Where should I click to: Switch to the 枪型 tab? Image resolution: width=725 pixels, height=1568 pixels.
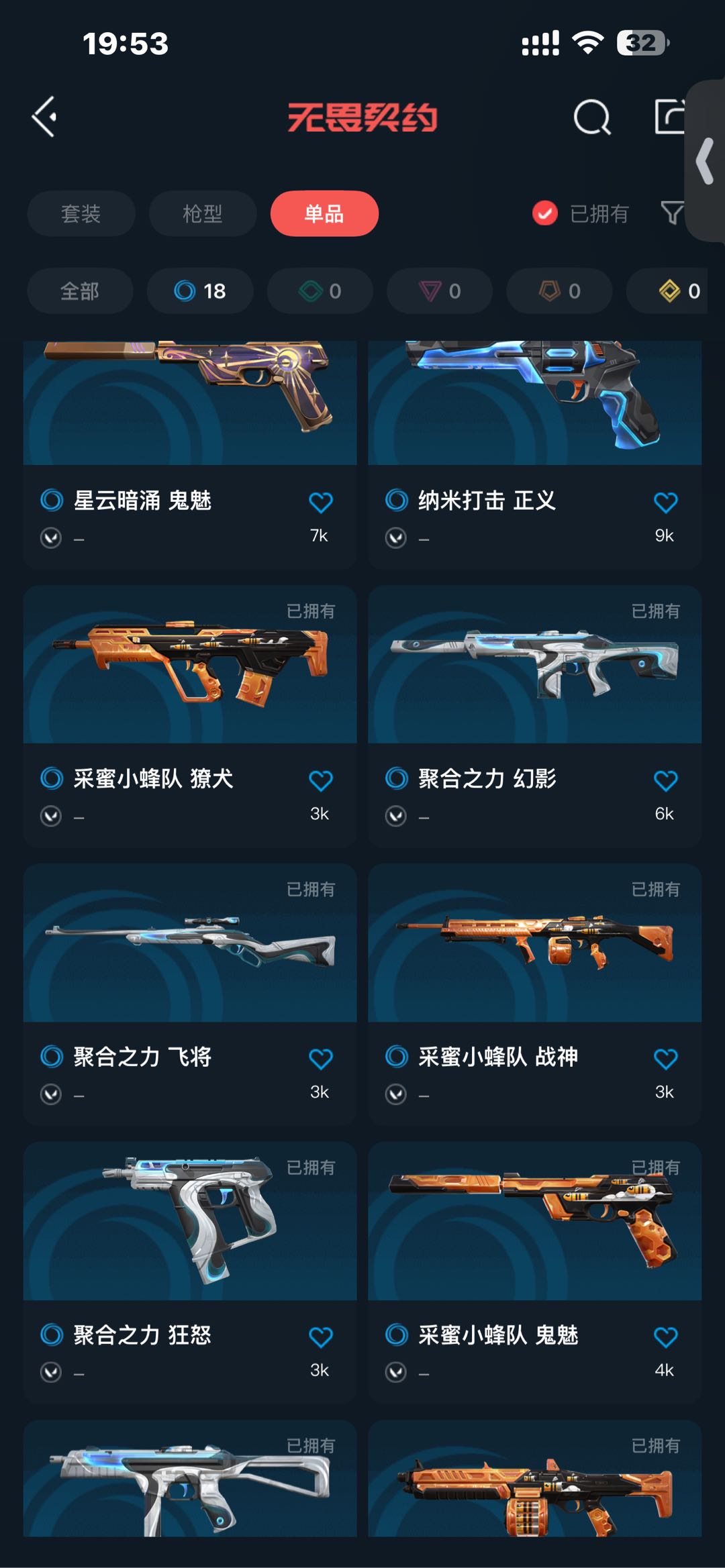(x=202, y=214)
